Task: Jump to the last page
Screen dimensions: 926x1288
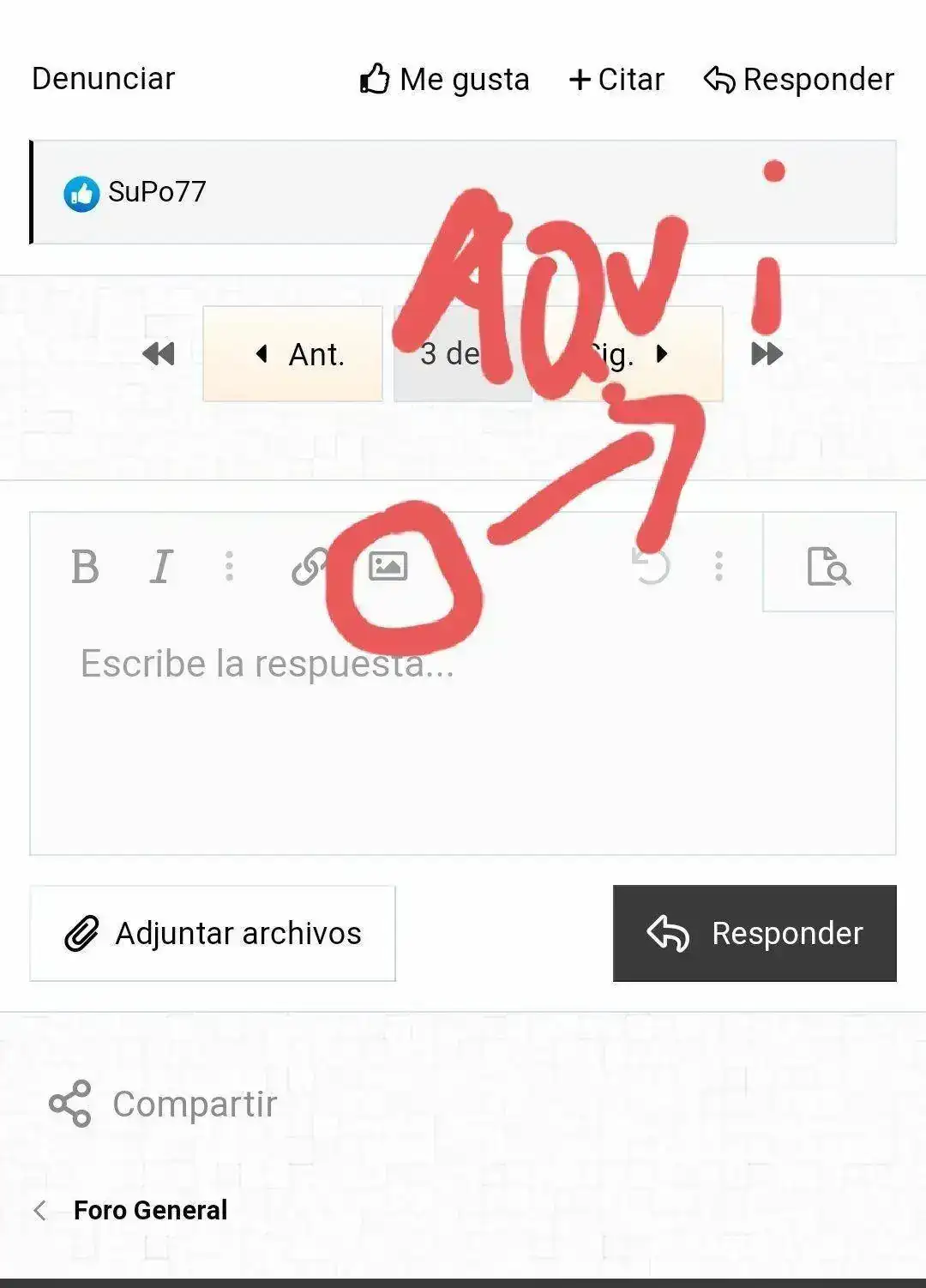Action: point(767,354)
